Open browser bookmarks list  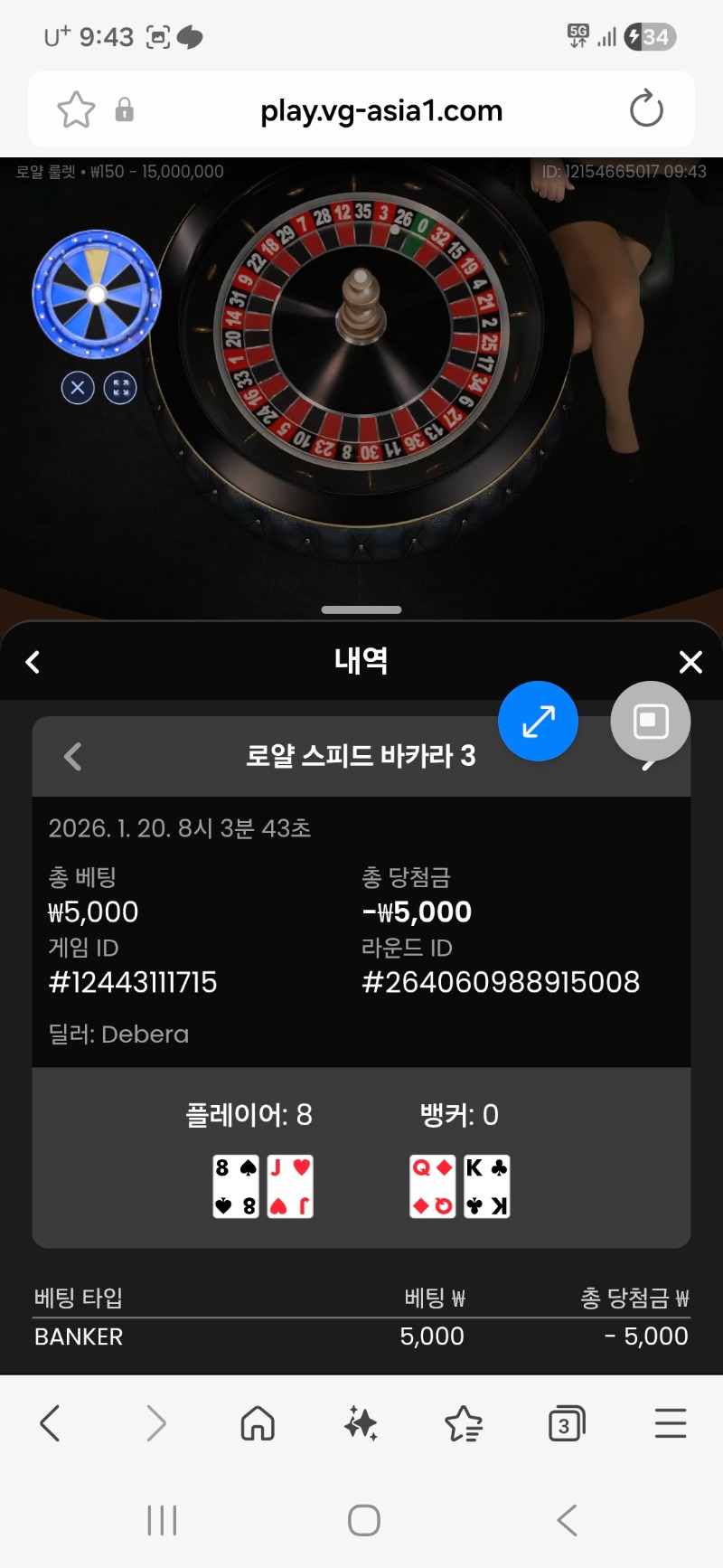tap(464, 1423)
